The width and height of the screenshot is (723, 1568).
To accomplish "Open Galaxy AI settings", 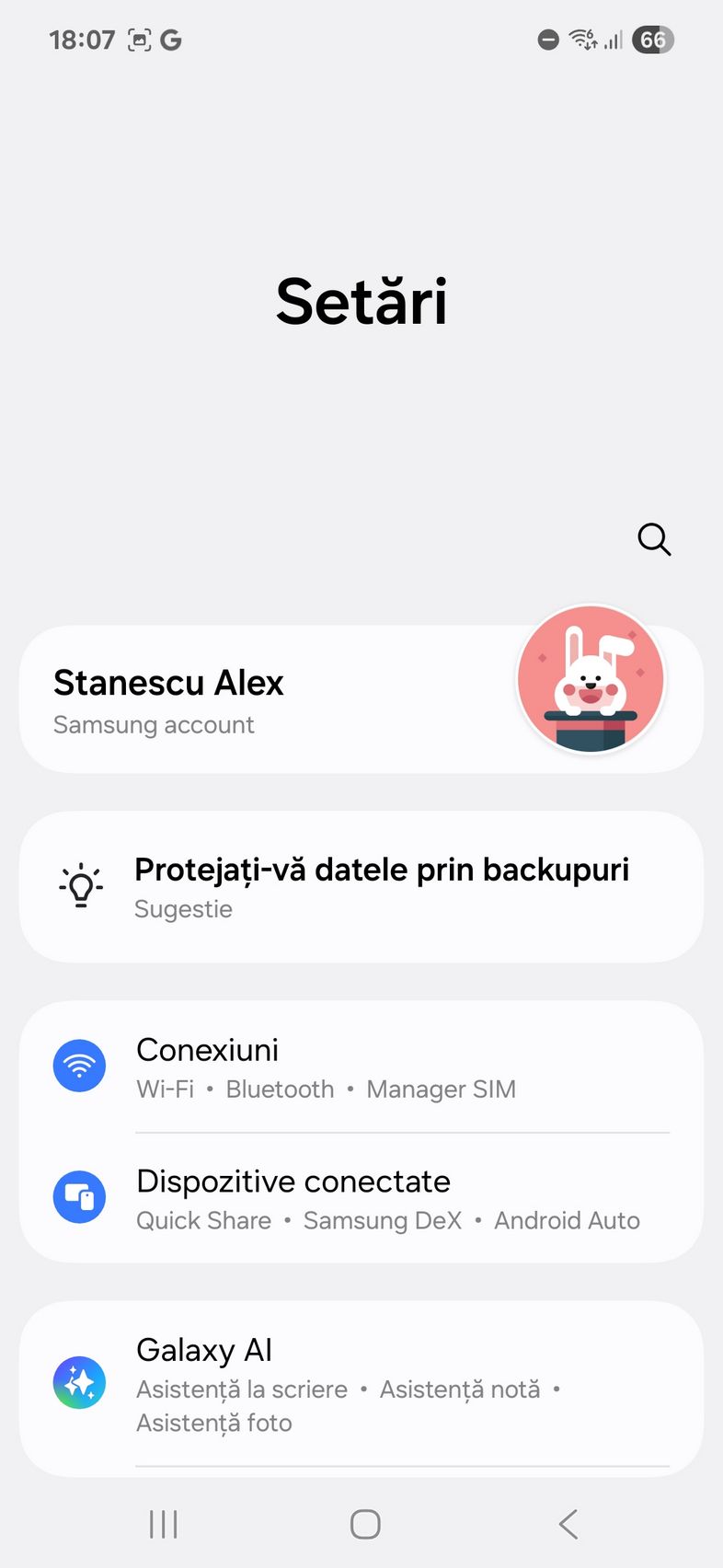I will 361,1384.
